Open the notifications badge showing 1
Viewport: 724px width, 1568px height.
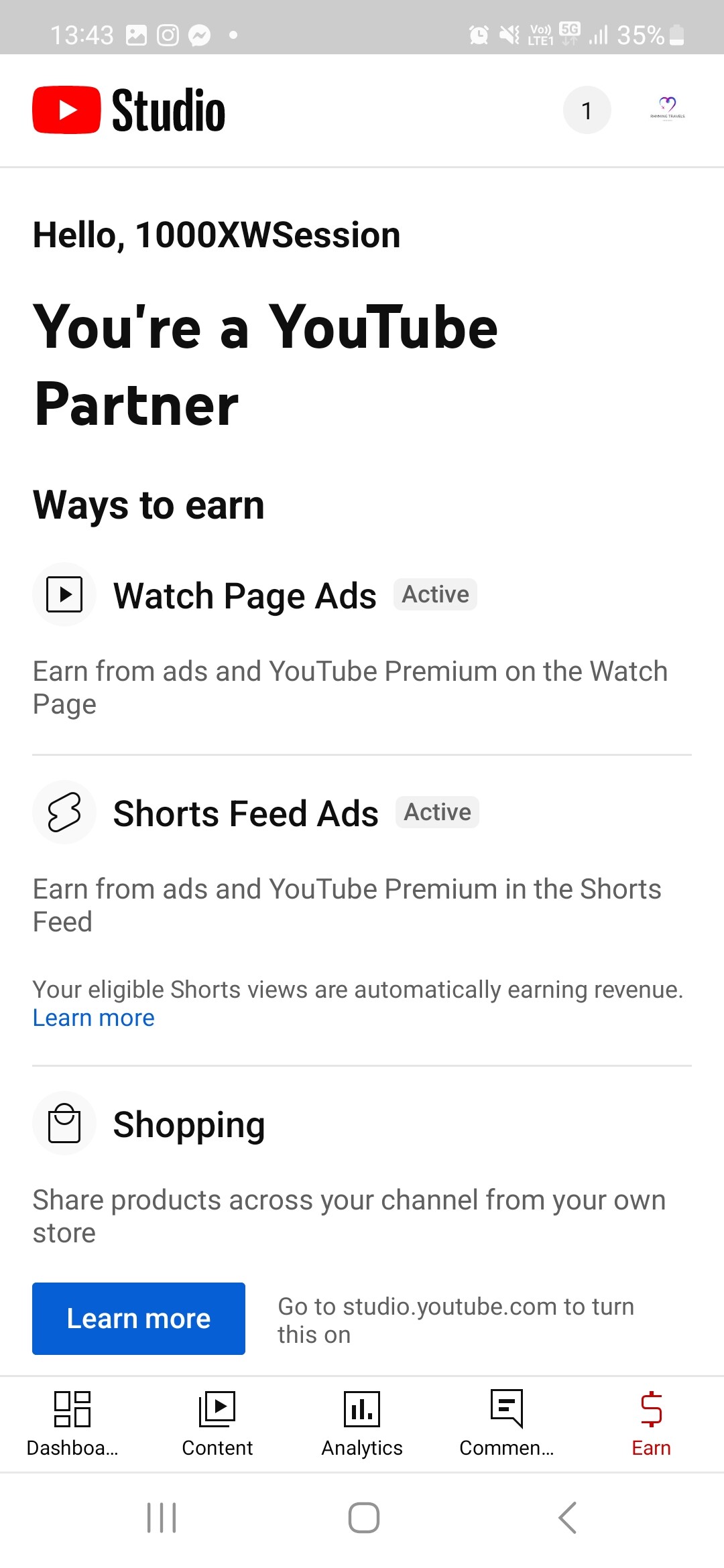(x=587, y=111)
